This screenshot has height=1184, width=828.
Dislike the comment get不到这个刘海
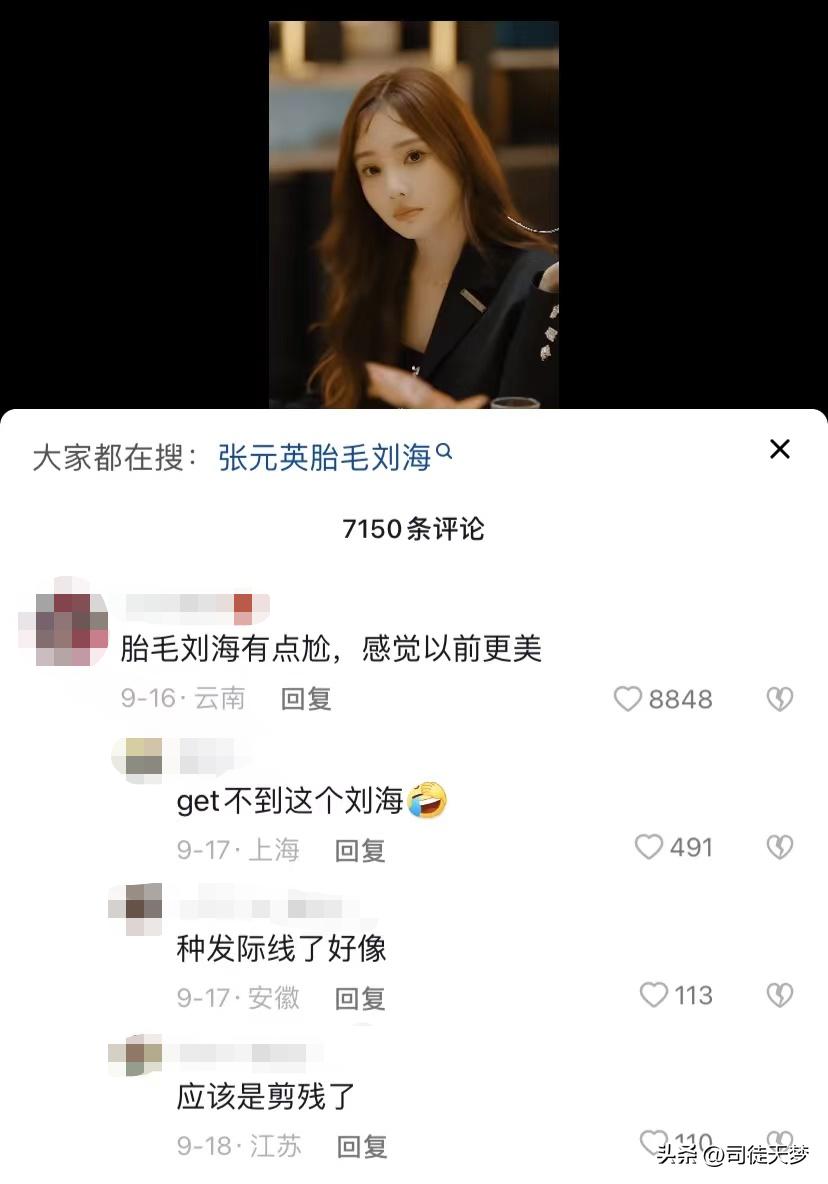click(779, 848)
